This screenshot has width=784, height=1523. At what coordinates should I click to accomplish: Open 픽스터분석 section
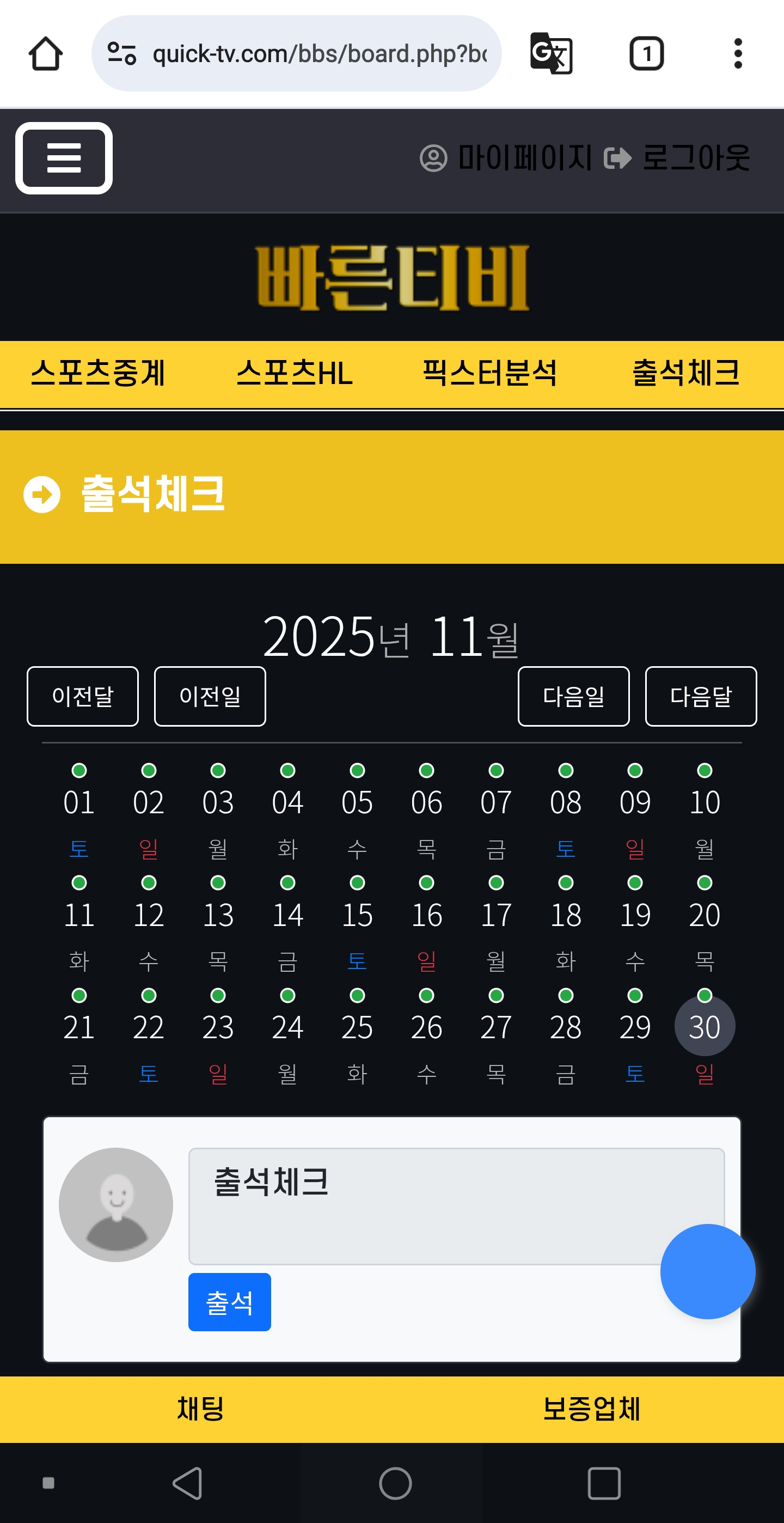490,373
